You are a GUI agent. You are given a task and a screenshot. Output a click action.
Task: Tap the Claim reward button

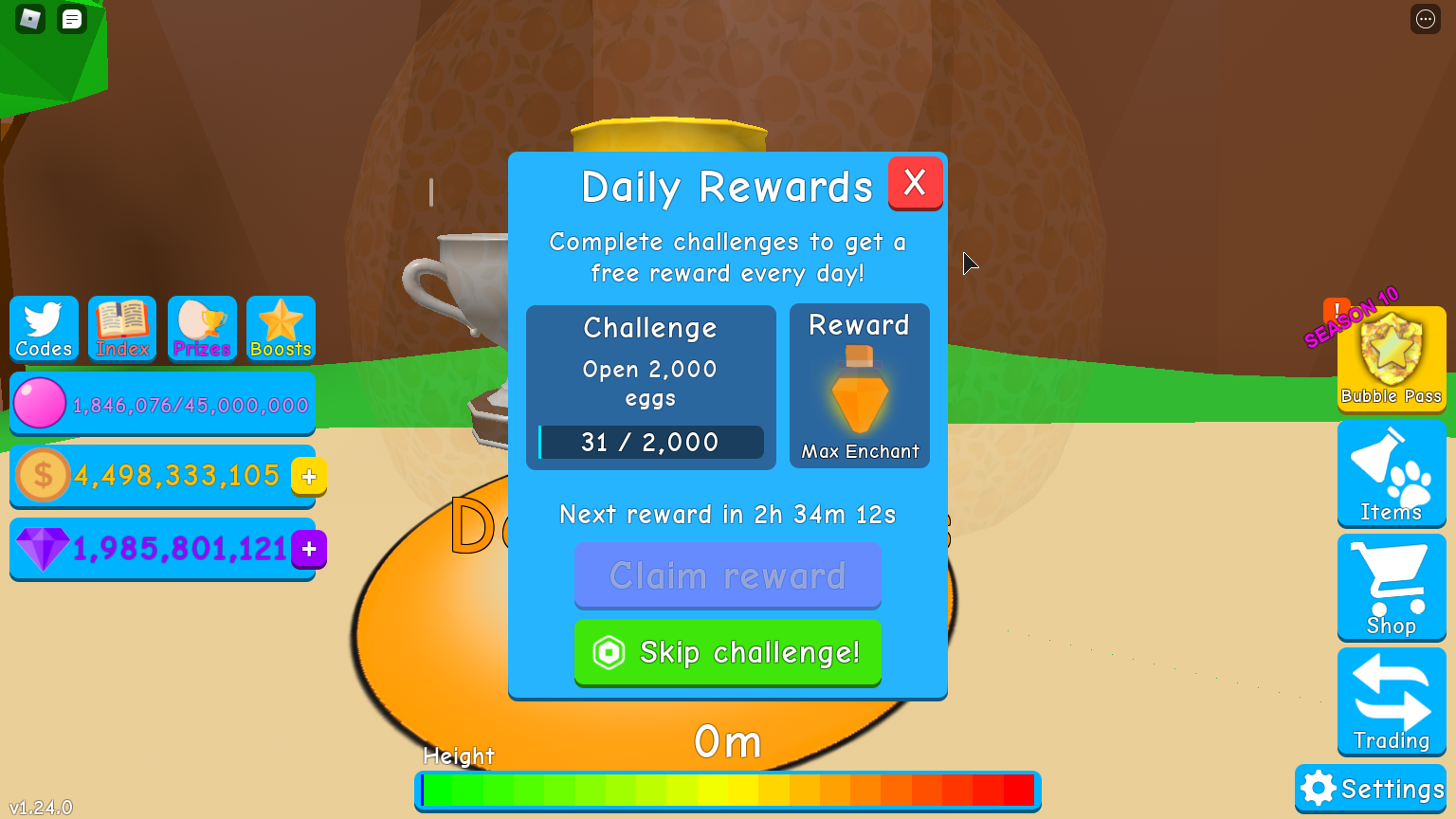(727, 575)
